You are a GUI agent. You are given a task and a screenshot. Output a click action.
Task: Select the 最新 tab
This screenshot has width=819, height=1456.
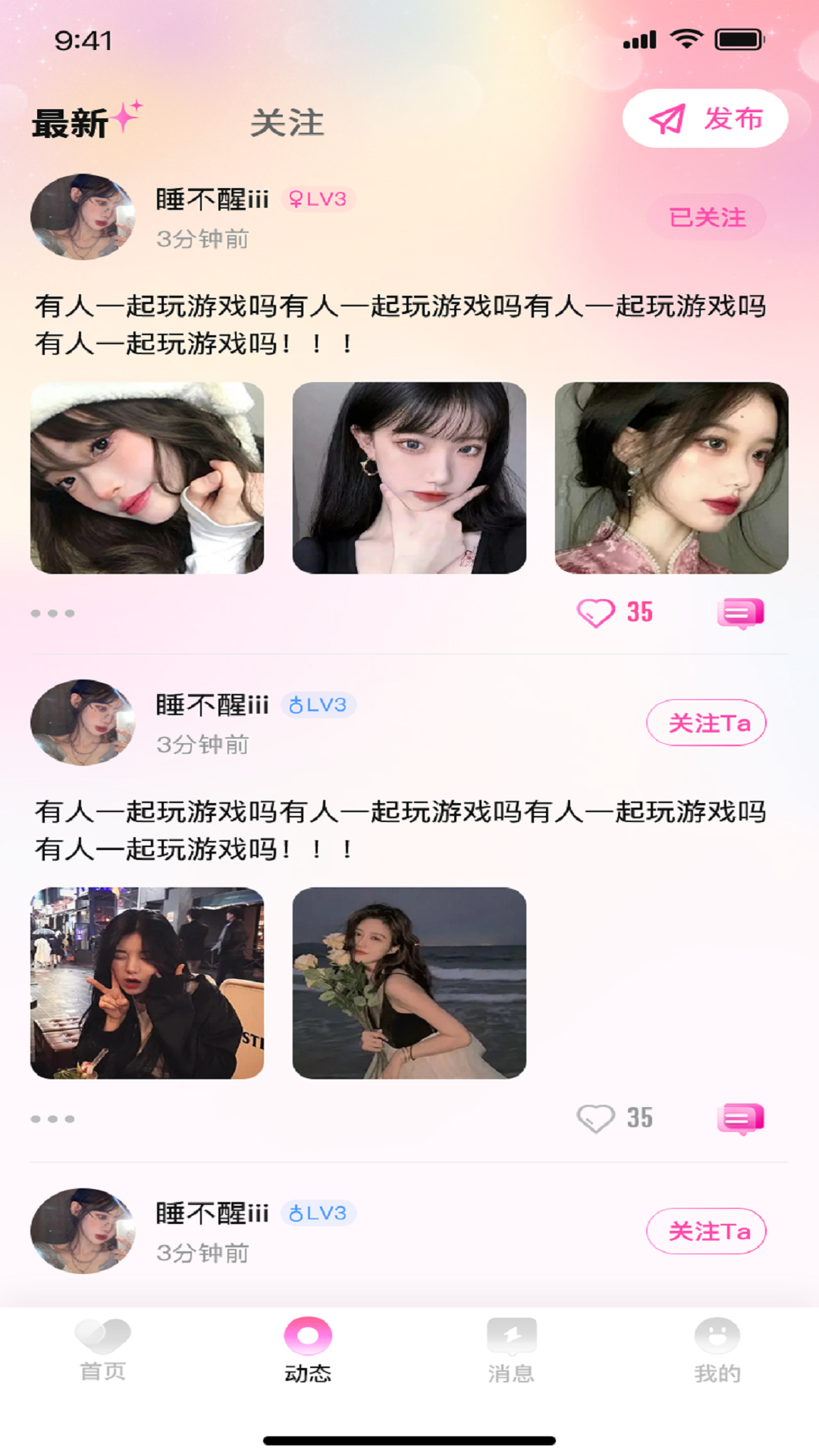coord(71,123)
